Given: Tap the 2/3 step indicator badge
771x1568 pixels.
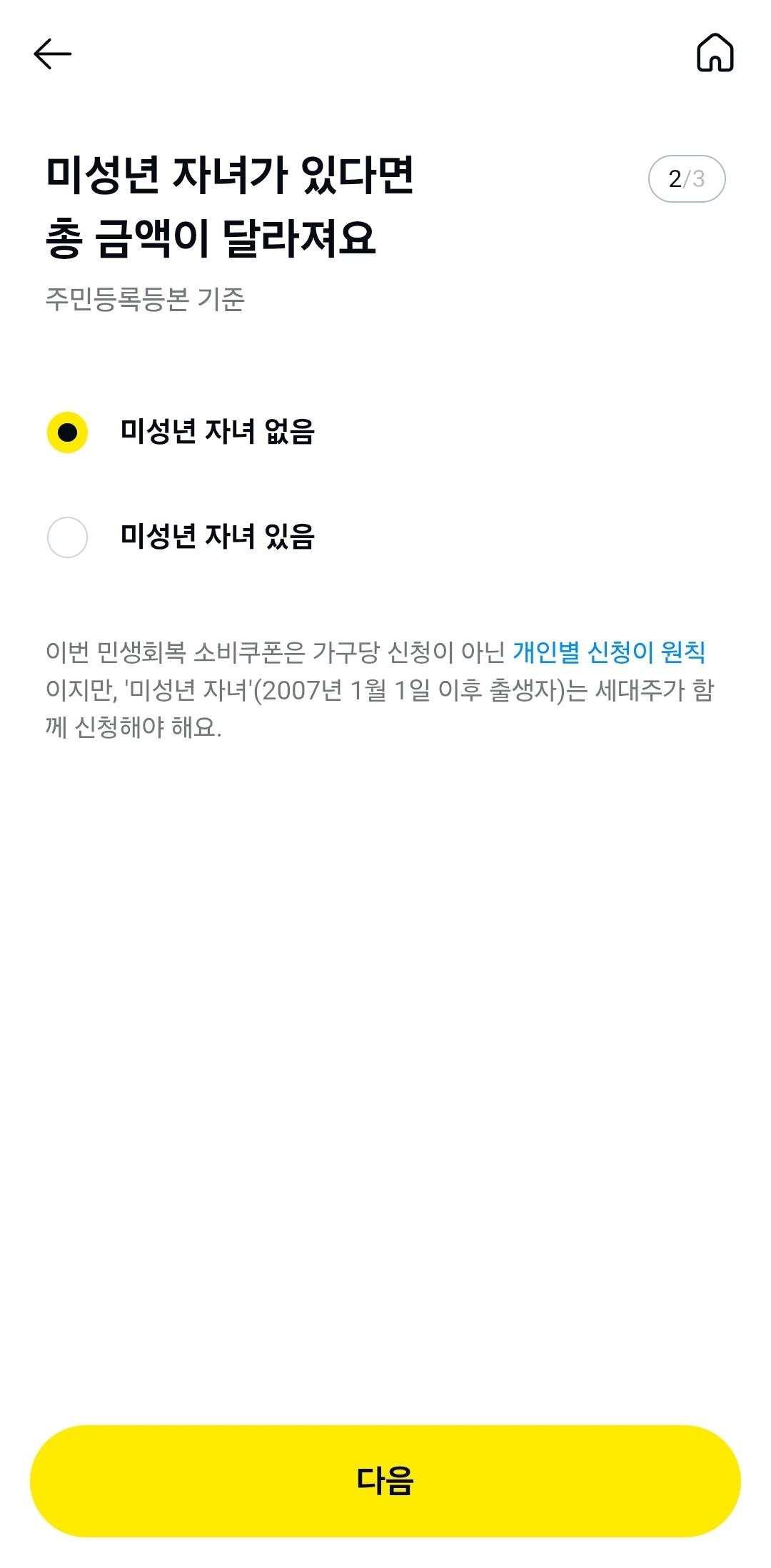Looking at the screenshot, I should coord(686,178).
